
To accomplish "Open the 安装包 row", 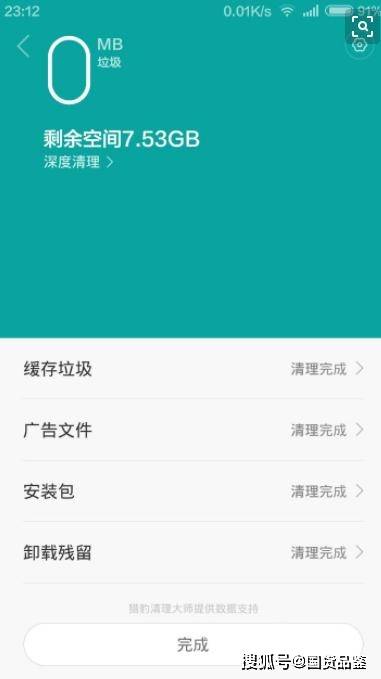I will coord(190,491).
